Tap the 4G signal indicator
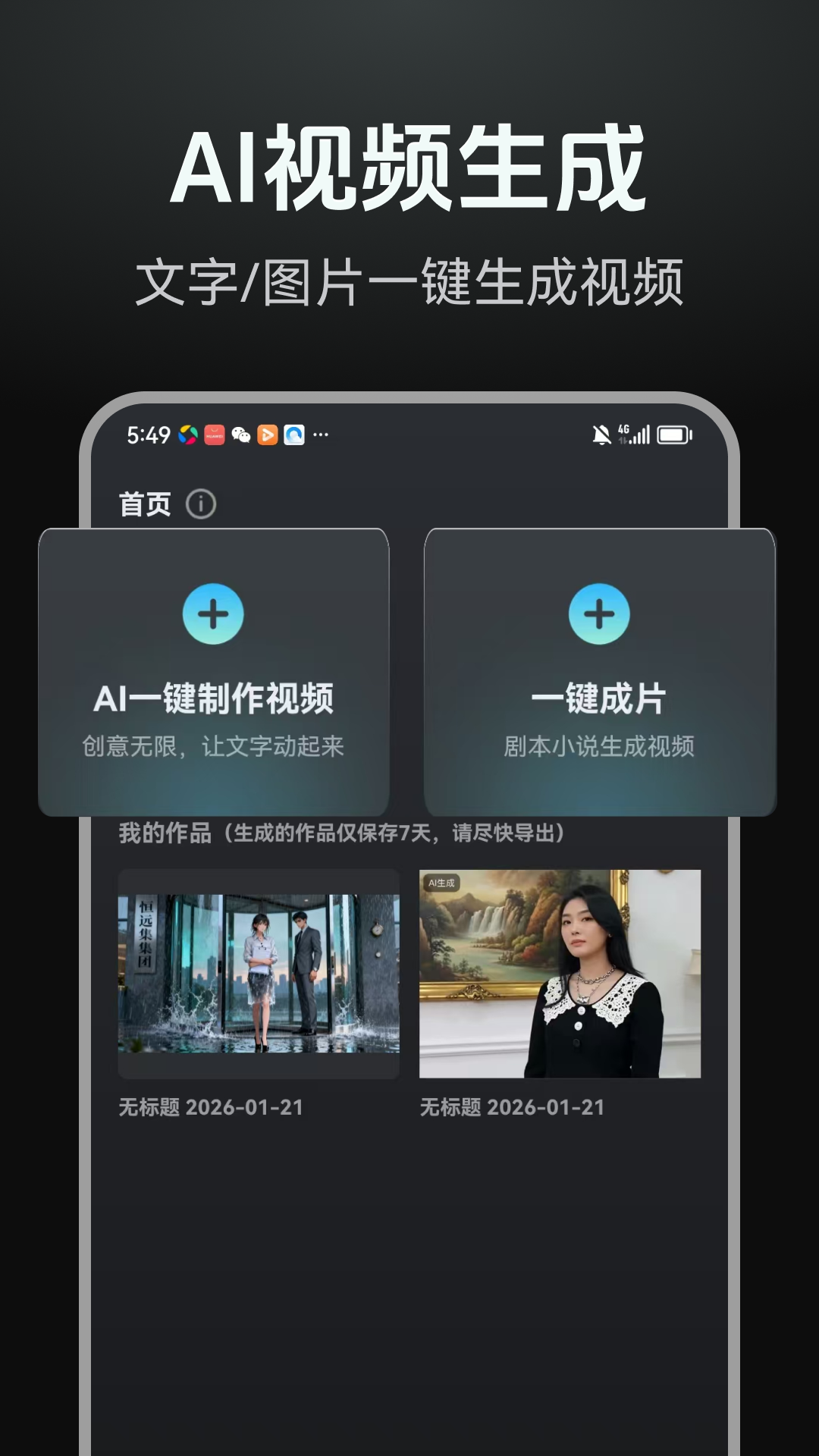The width and height of the screenshot is (819, 1456). click(x=630, y=432)
